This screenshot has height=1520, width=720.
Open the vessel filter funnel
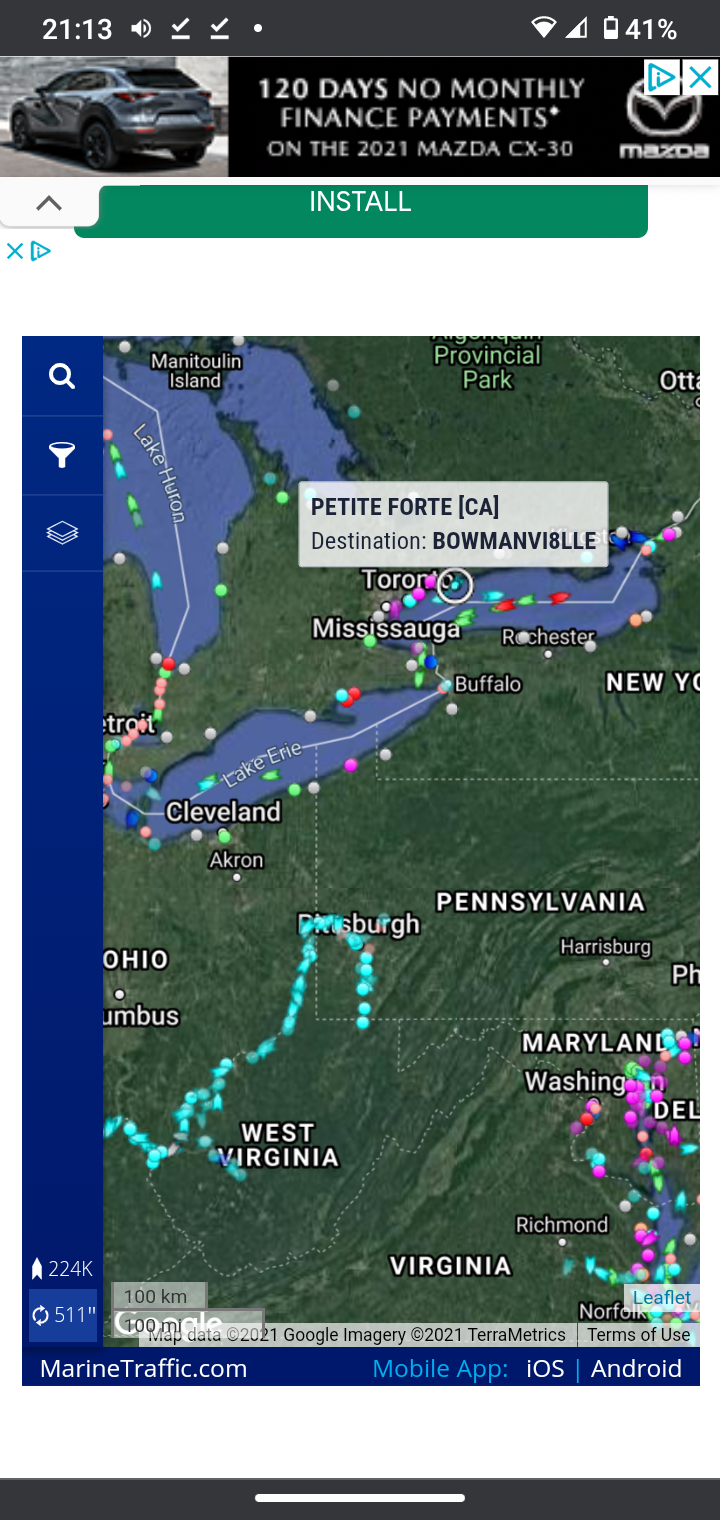pyautogui.click(x=62, y=456)
